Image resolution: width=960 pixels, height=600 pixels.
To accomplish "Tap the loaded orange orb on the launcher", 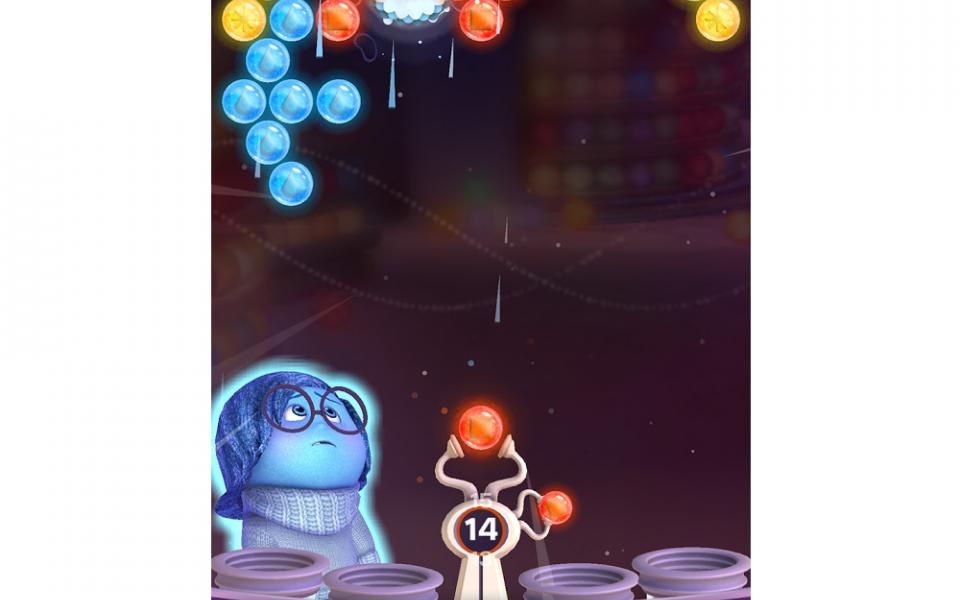I will coord(480,427).
